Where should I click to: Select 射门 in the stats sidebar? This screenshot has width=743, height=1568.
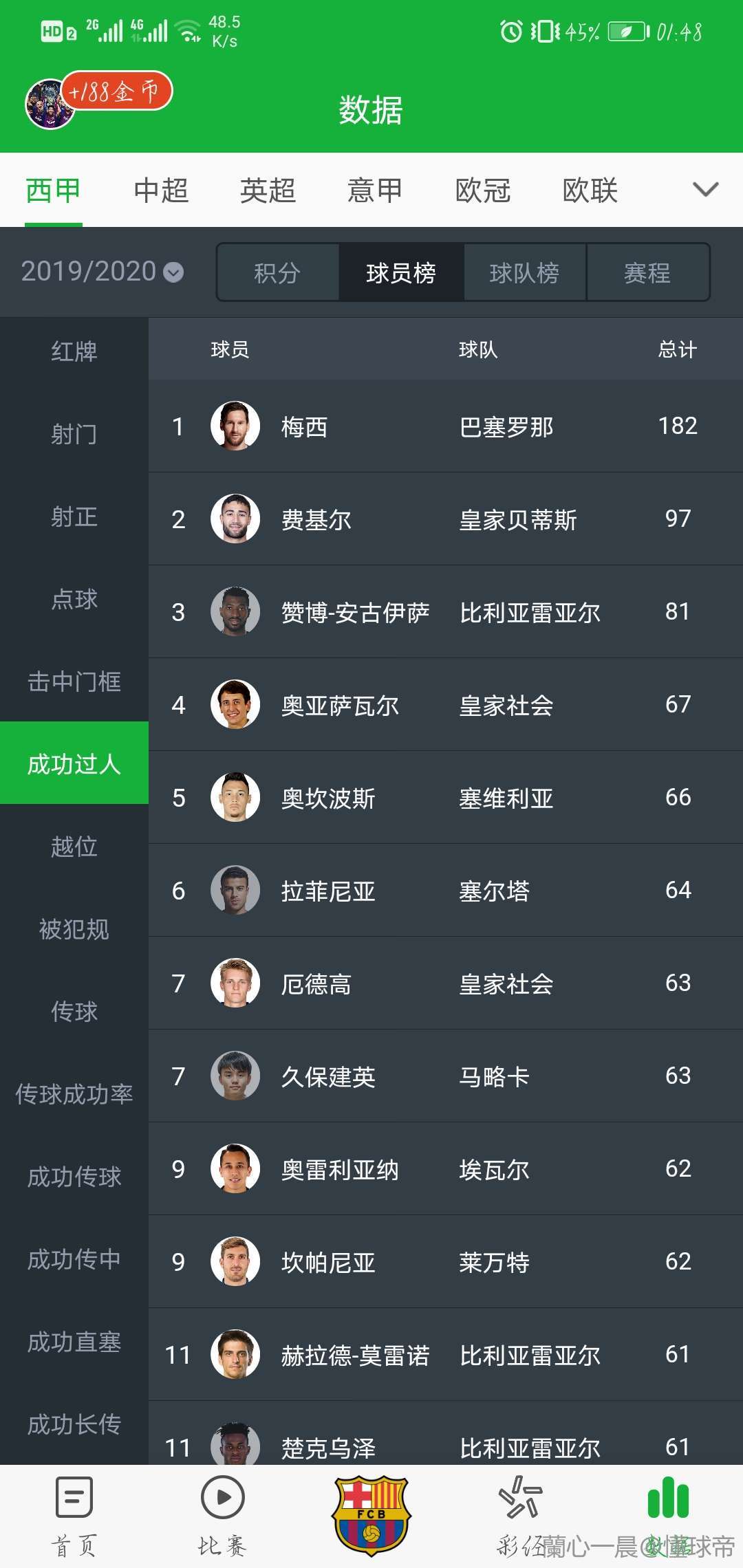(74, 434)
